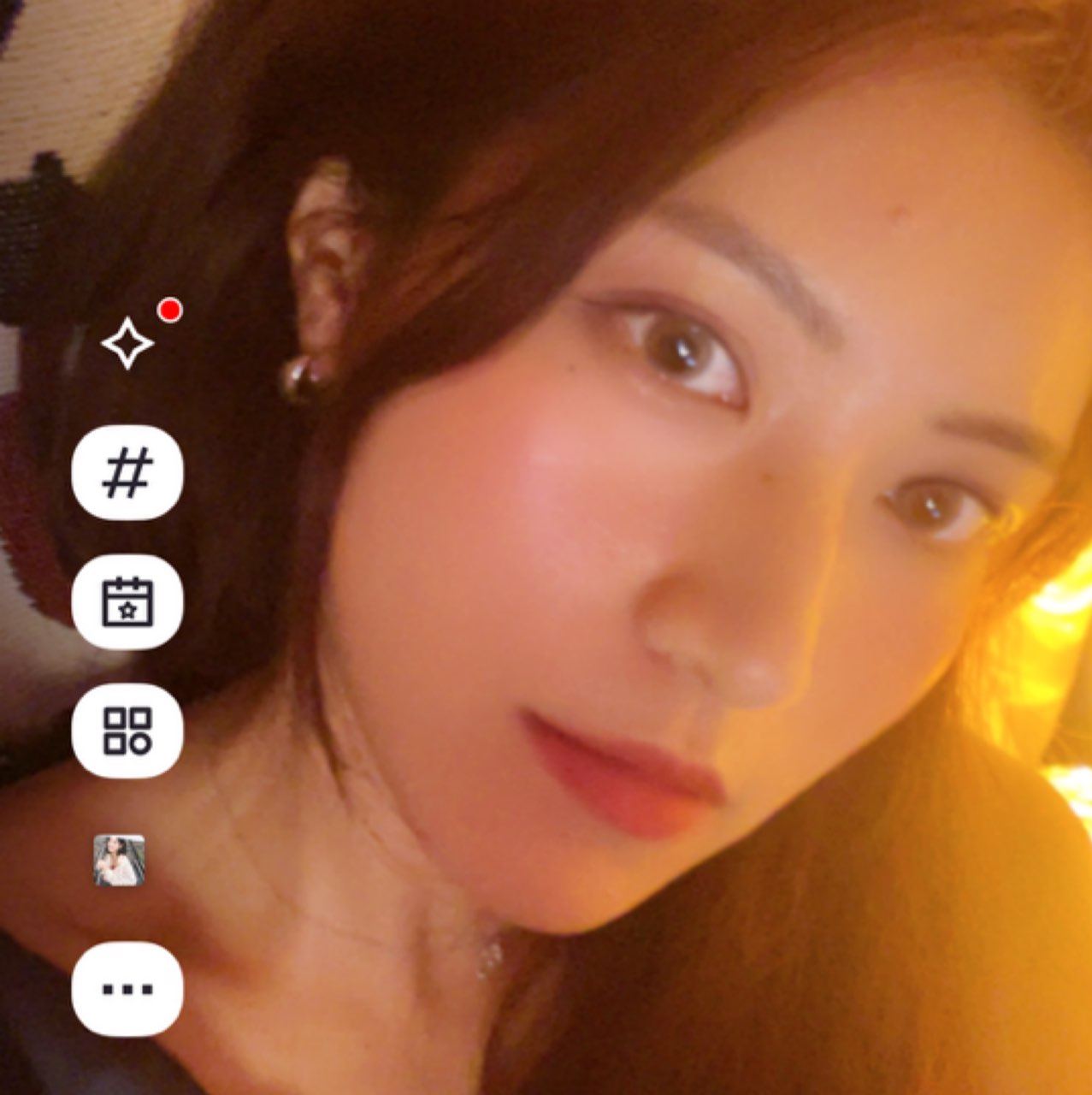Screen dimensions: 1092x1095
Task: Open the calendar events button
Action: 127,601
